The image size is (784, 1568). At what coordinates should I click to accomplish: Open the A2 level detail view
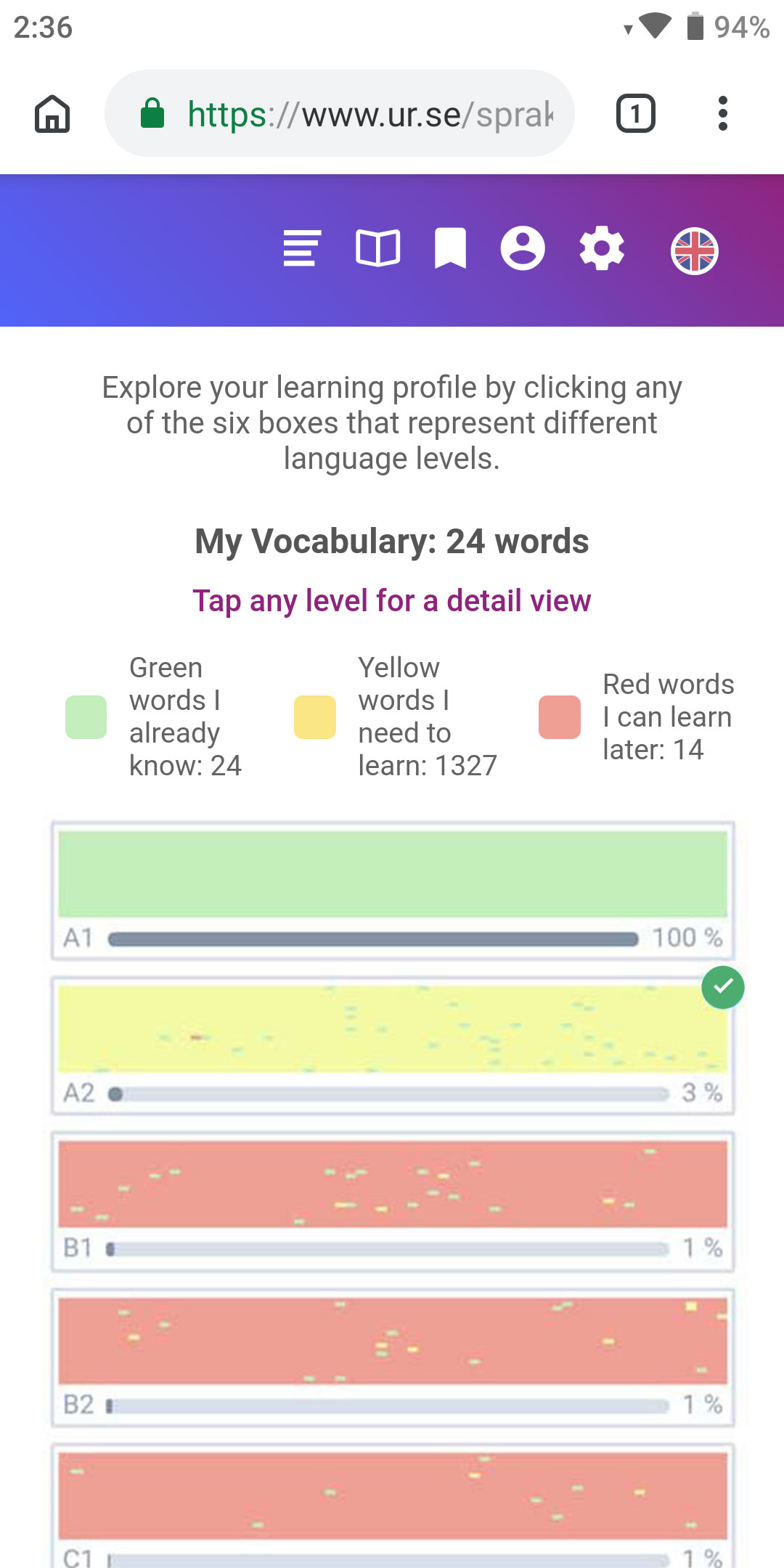coord(393,1046)
